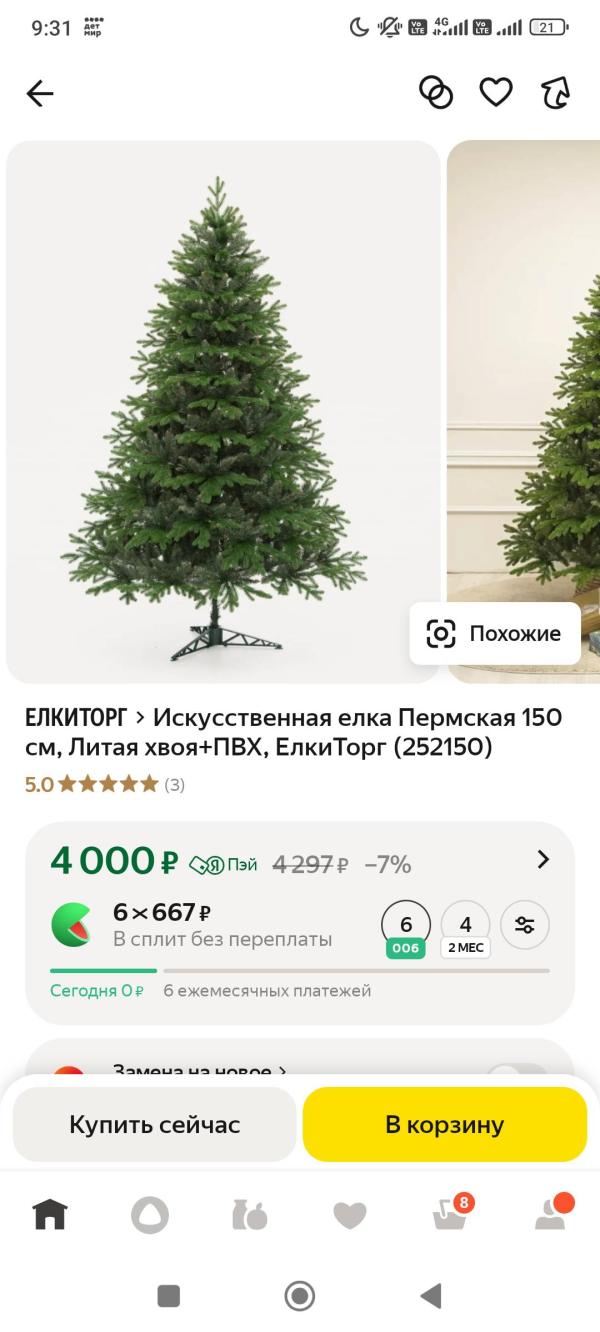Open the cart tab with 8 items

point(450,1214)
